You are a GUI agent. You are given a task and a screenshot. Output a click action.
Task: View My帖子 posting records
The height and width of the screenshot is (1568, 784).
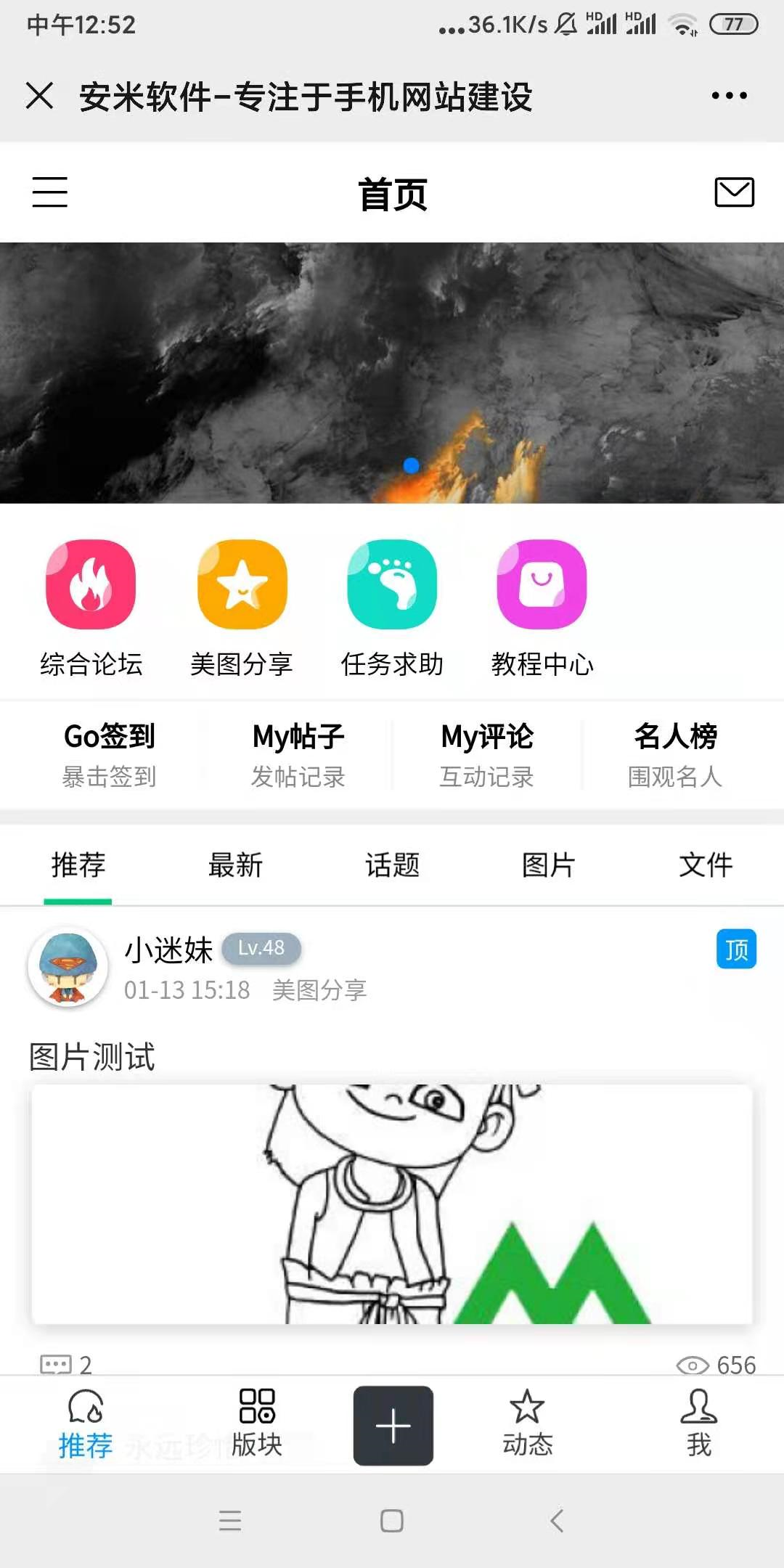pyautogui.click(x=298, y=755)
